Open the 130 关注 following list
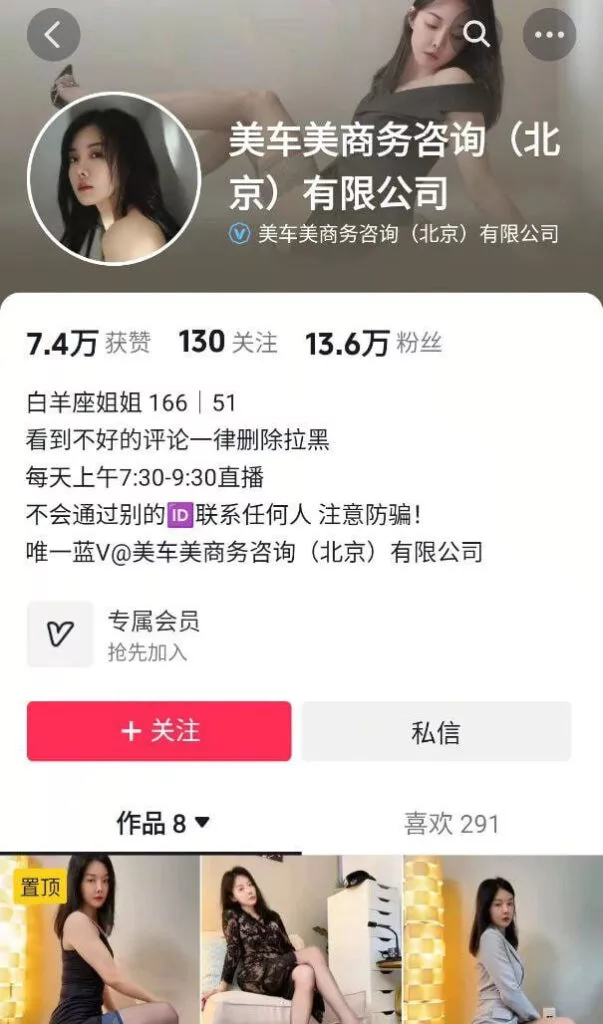This screenshot has height=1024, width=603. pyautogui.click(x=227, y=343)
